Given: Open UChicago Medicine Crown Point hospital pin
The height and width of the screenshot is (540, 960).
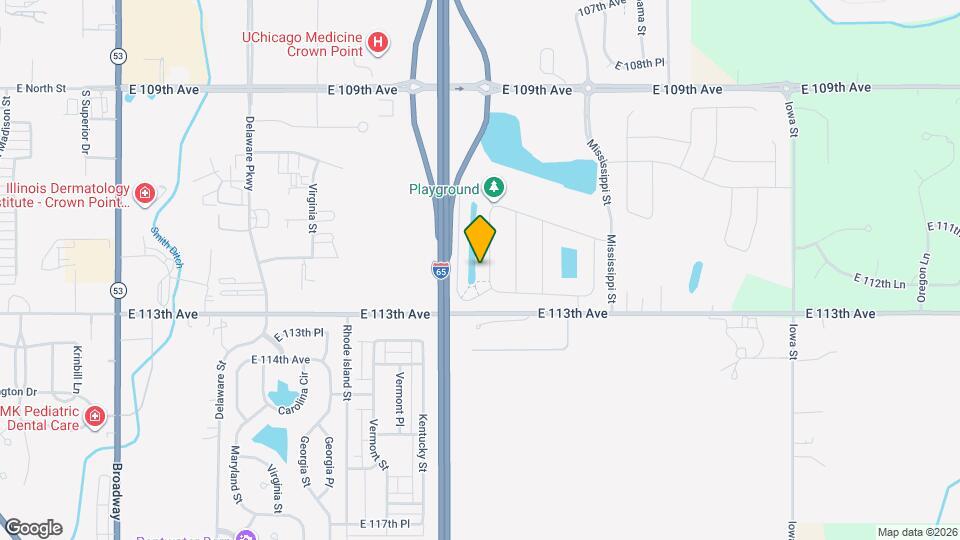Looking at the screenshot, I should (378, 42).
